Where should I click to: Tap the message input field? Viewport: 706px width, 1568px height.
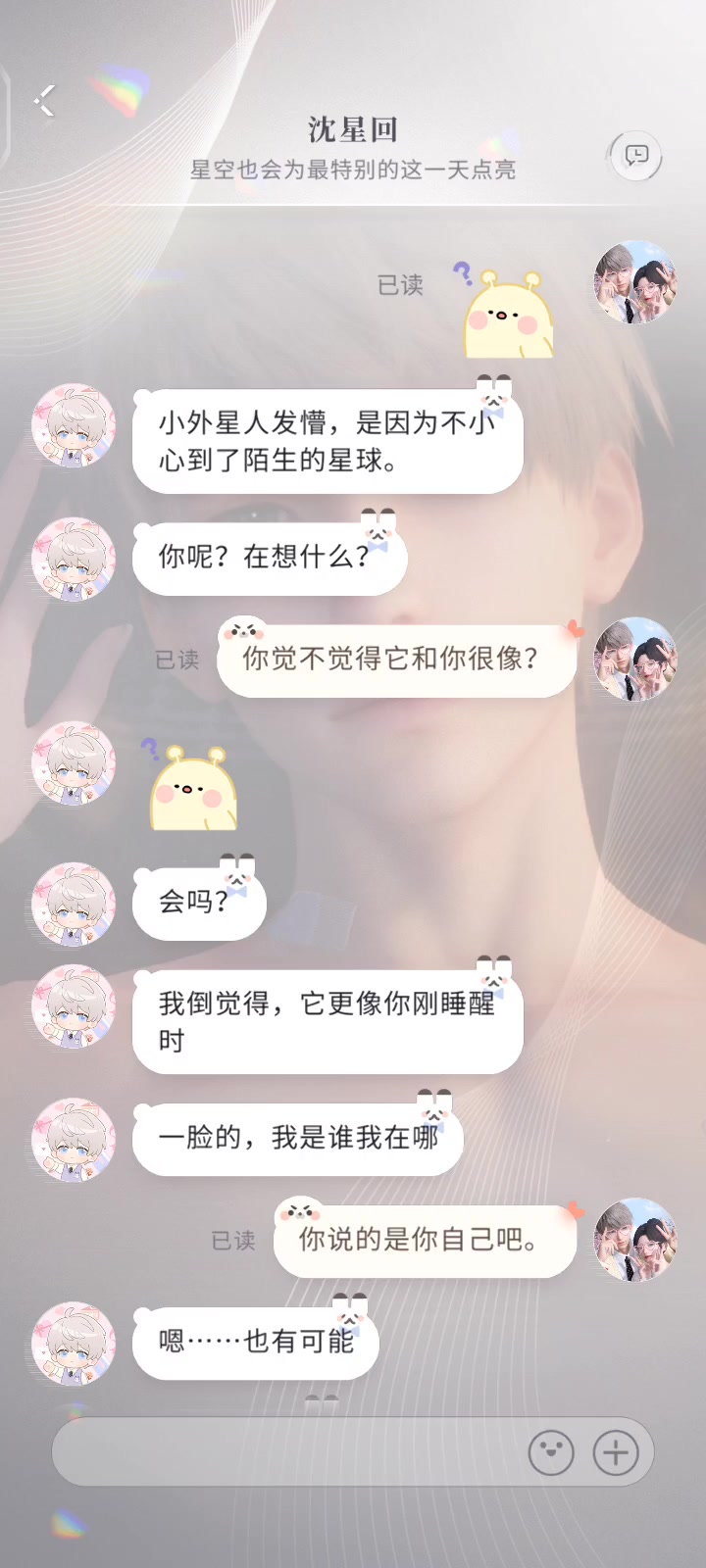[284, 1452]
